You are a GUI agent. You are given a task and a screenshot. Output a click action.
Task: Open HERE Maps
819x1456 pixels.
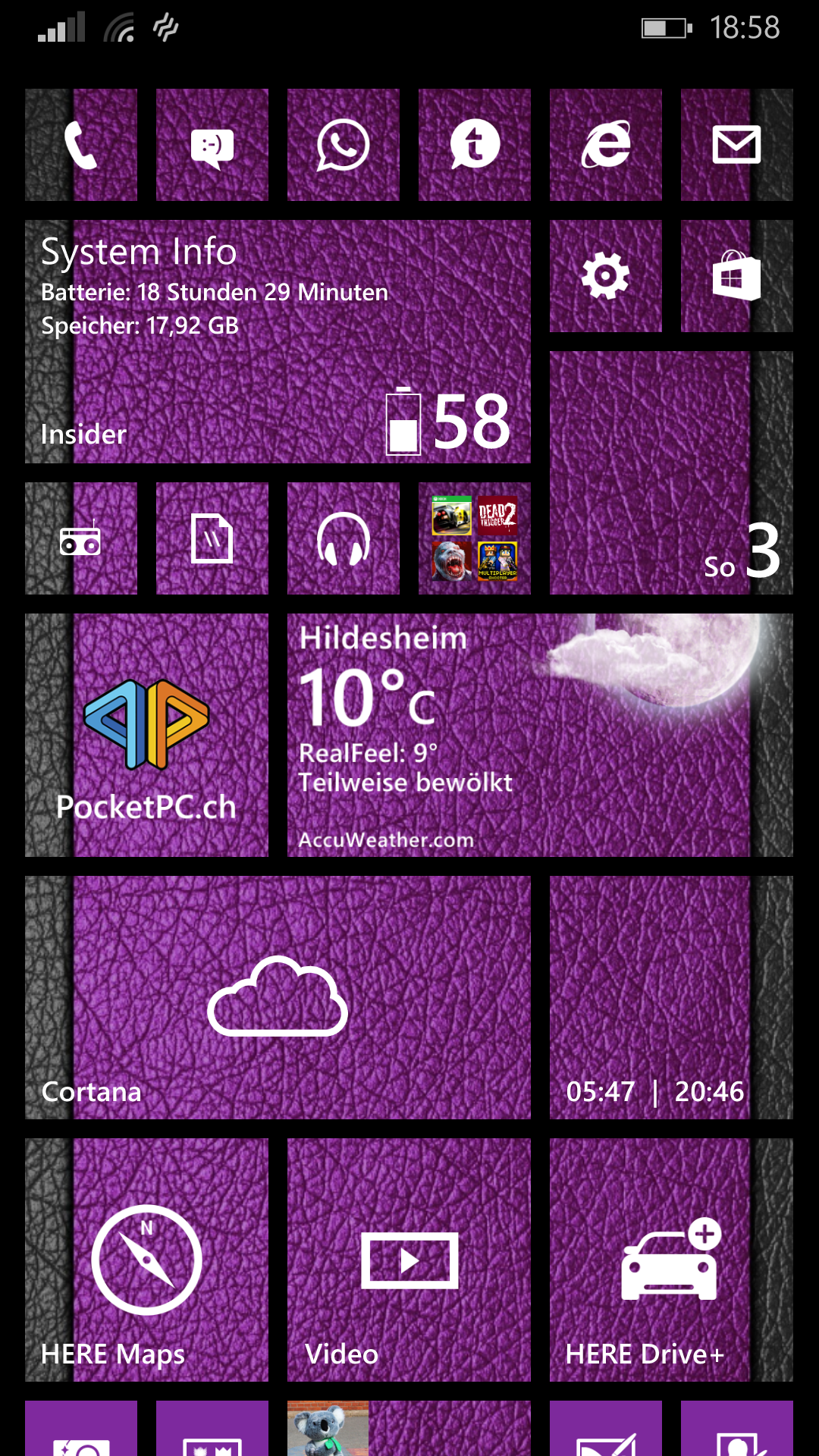coord(146,1260)
